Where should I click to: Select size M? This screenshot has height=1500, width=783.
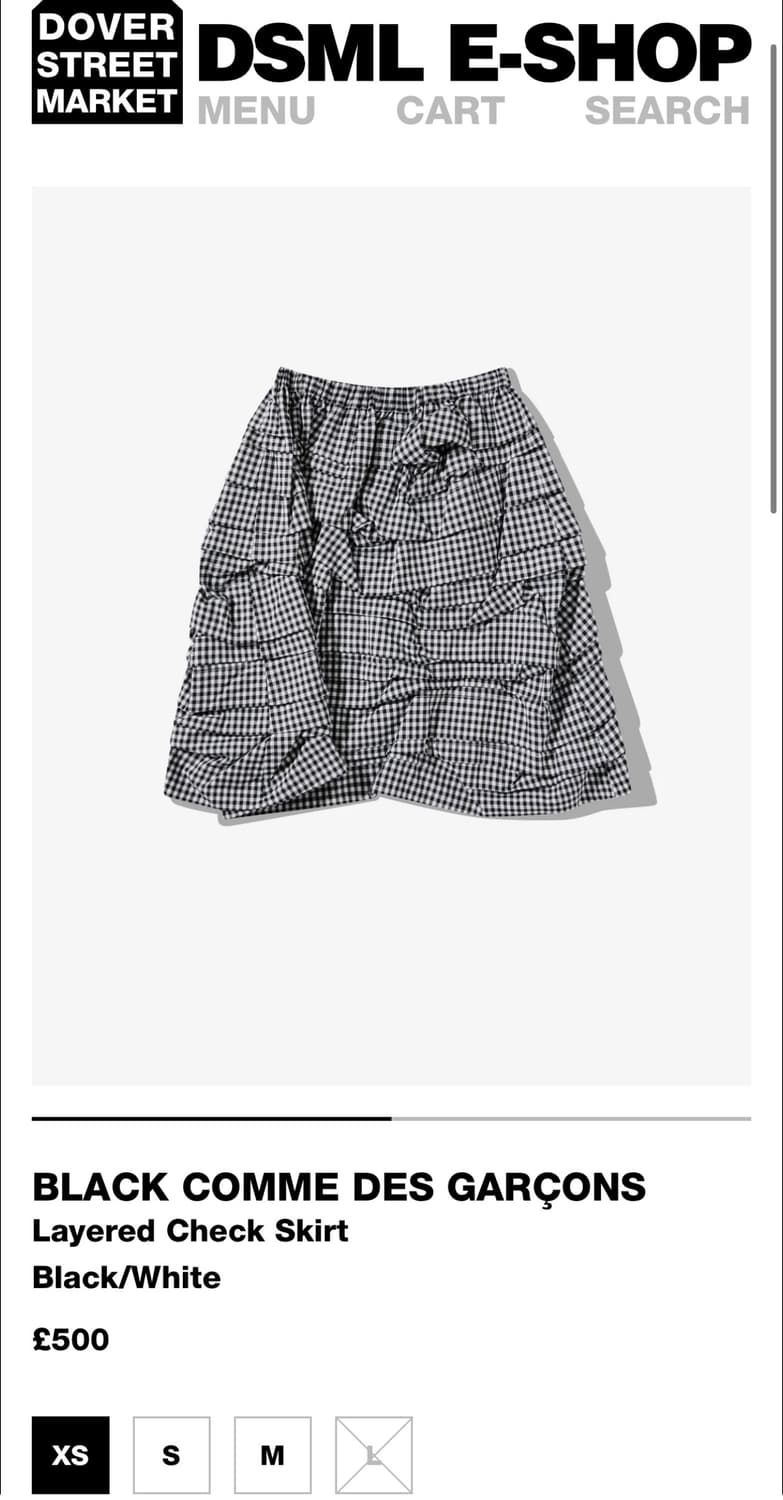coord(271,1456)
